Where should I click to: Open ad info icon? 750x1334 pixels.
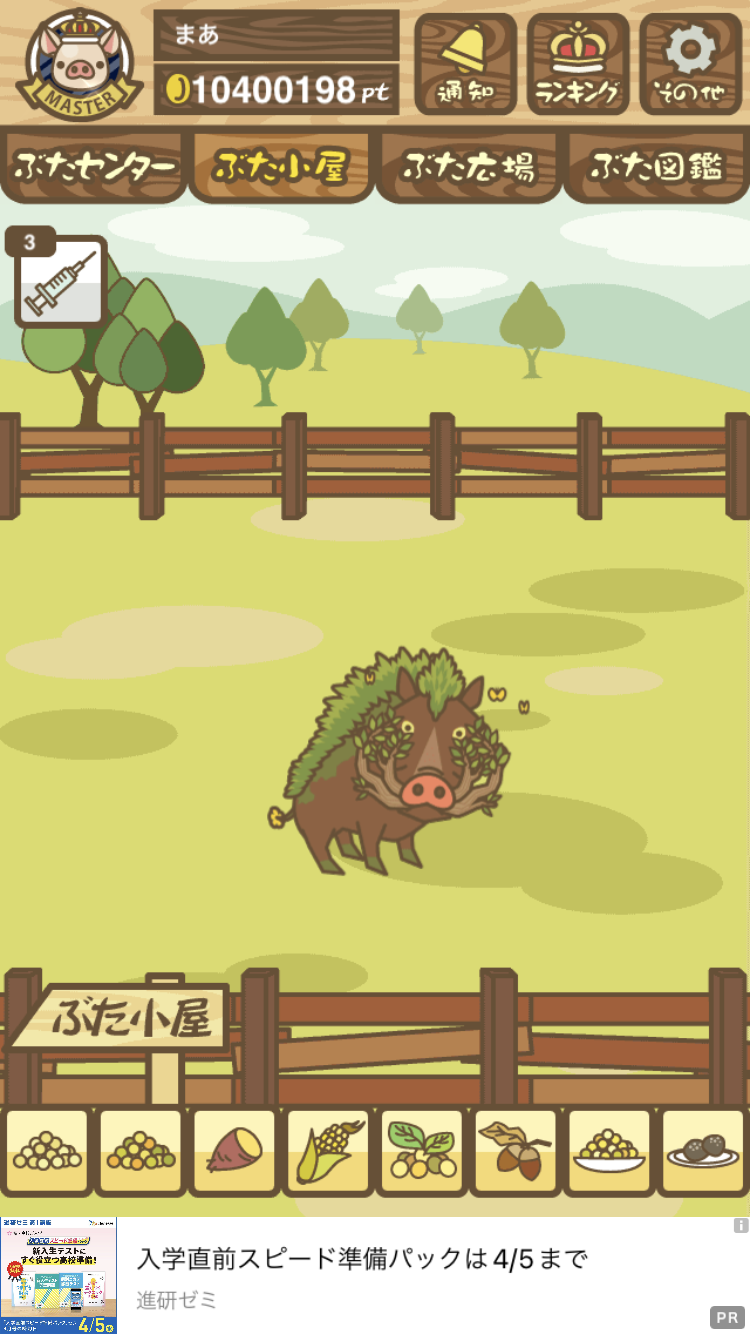point(740,1225)
